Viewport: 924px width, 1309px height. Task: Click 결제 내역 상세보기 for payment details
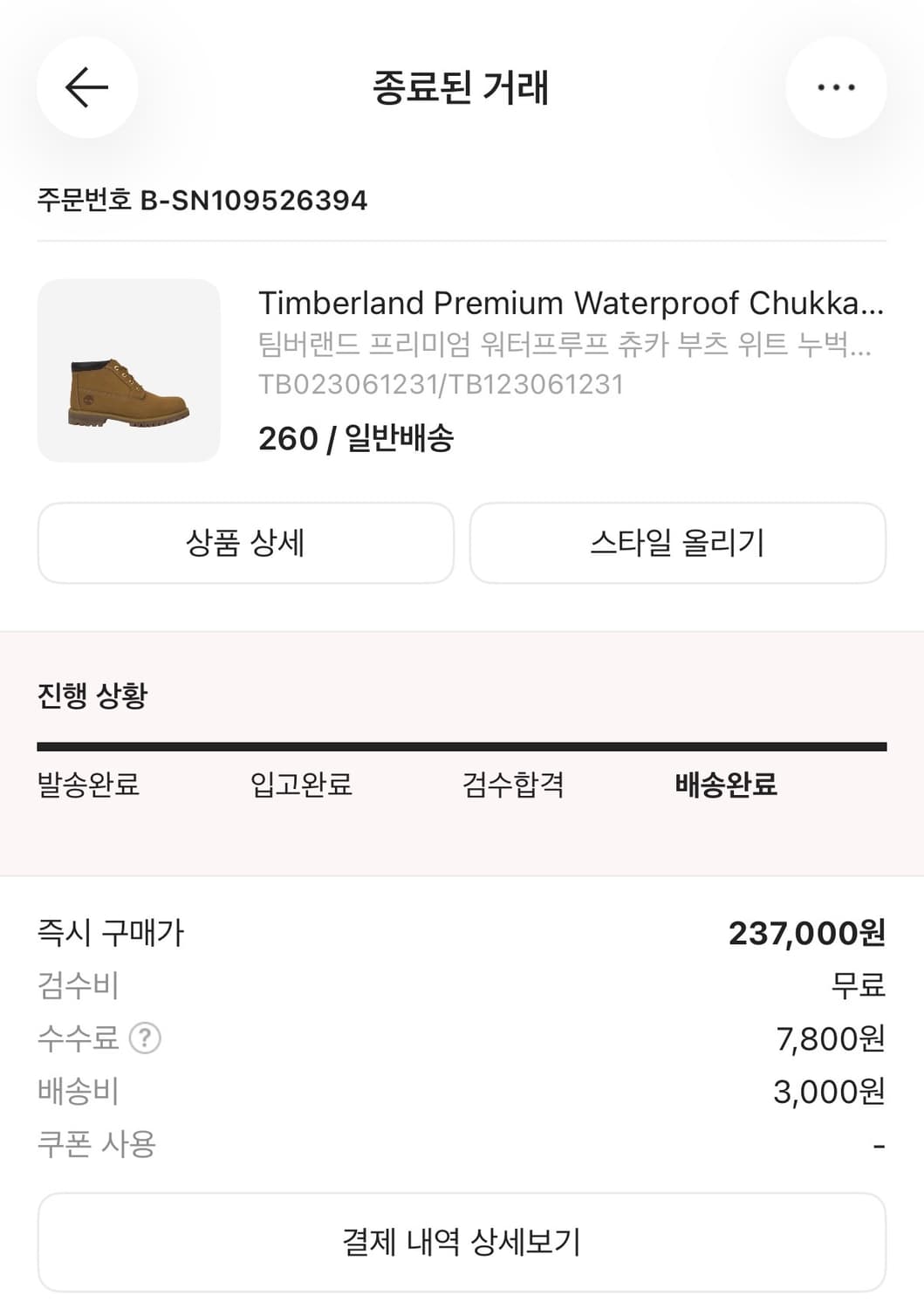coord(462,1242)
